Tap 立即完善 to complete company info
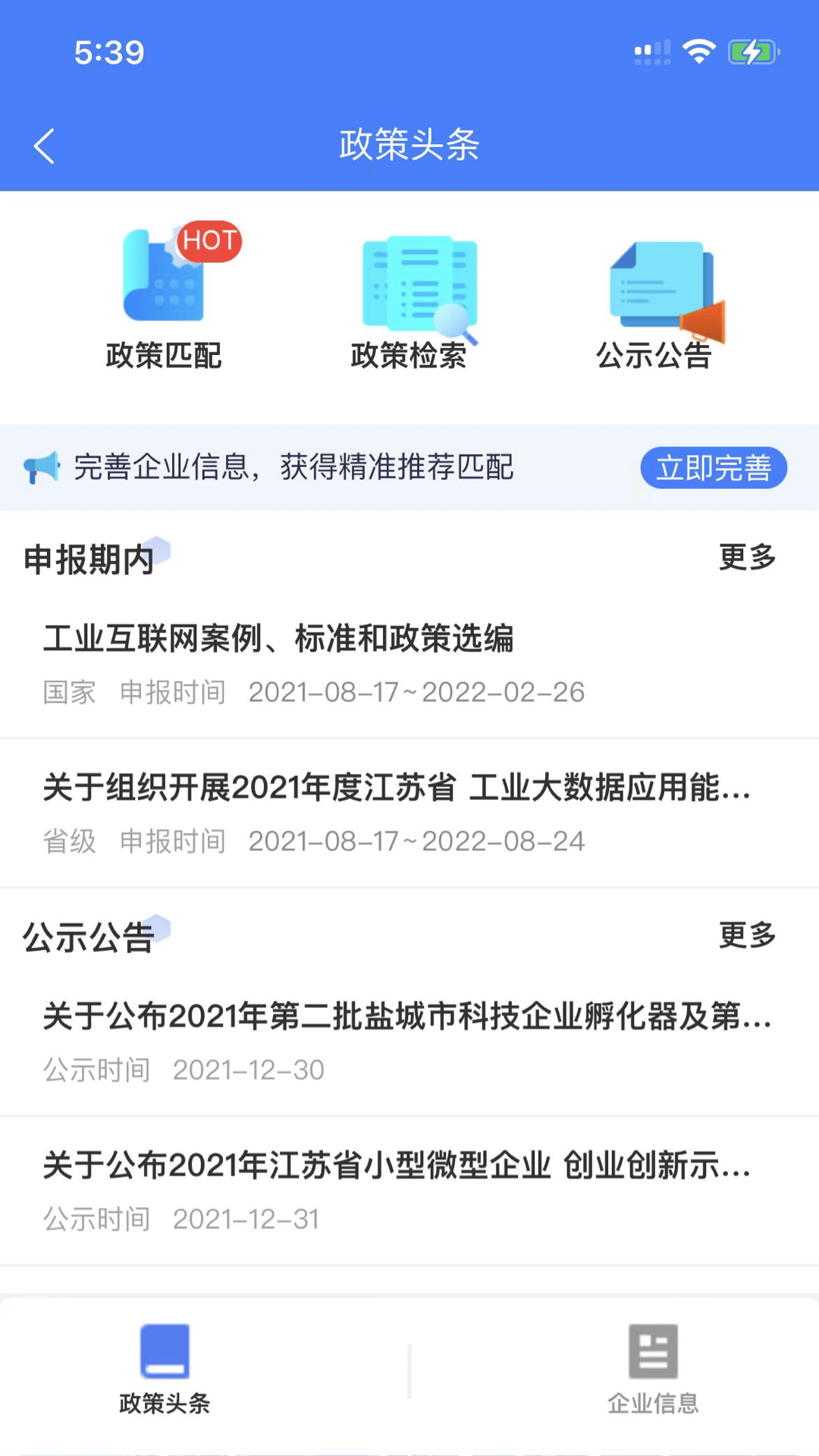 (714, 468)
